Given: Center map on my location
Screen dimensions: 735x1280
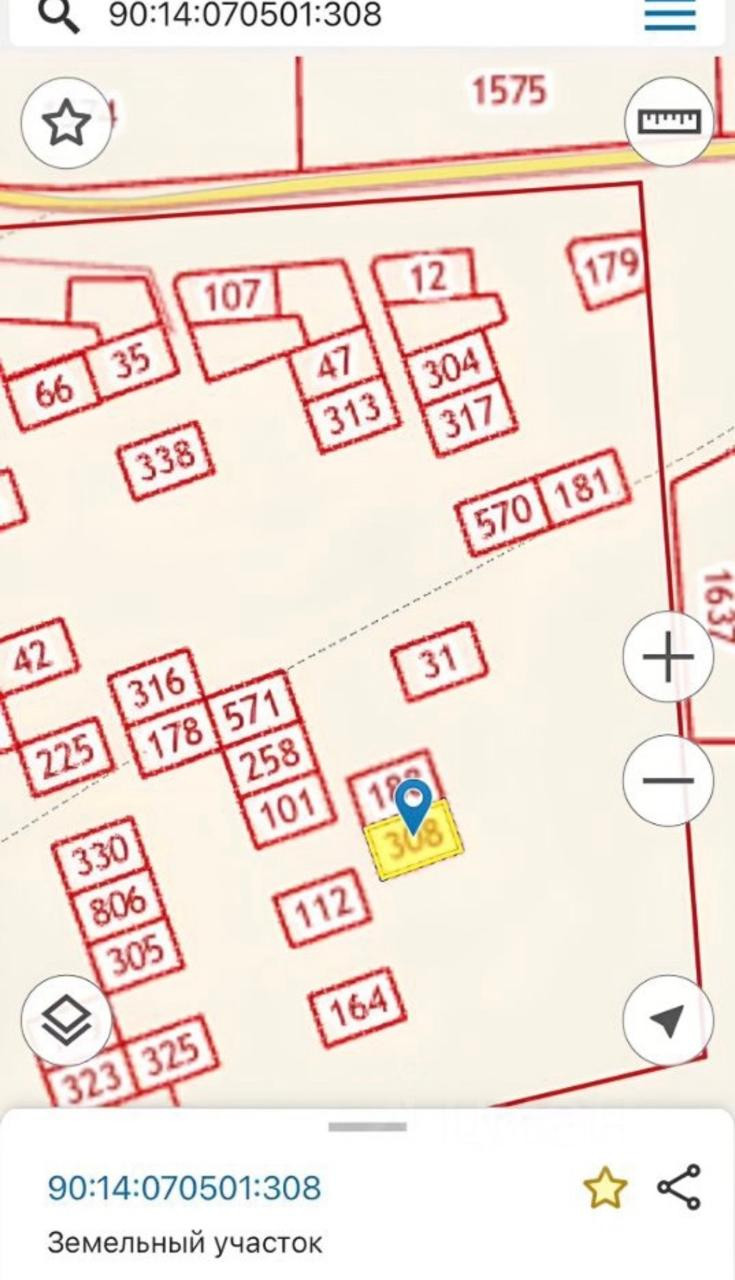Looking at the screenshot, I should 668,1020.
